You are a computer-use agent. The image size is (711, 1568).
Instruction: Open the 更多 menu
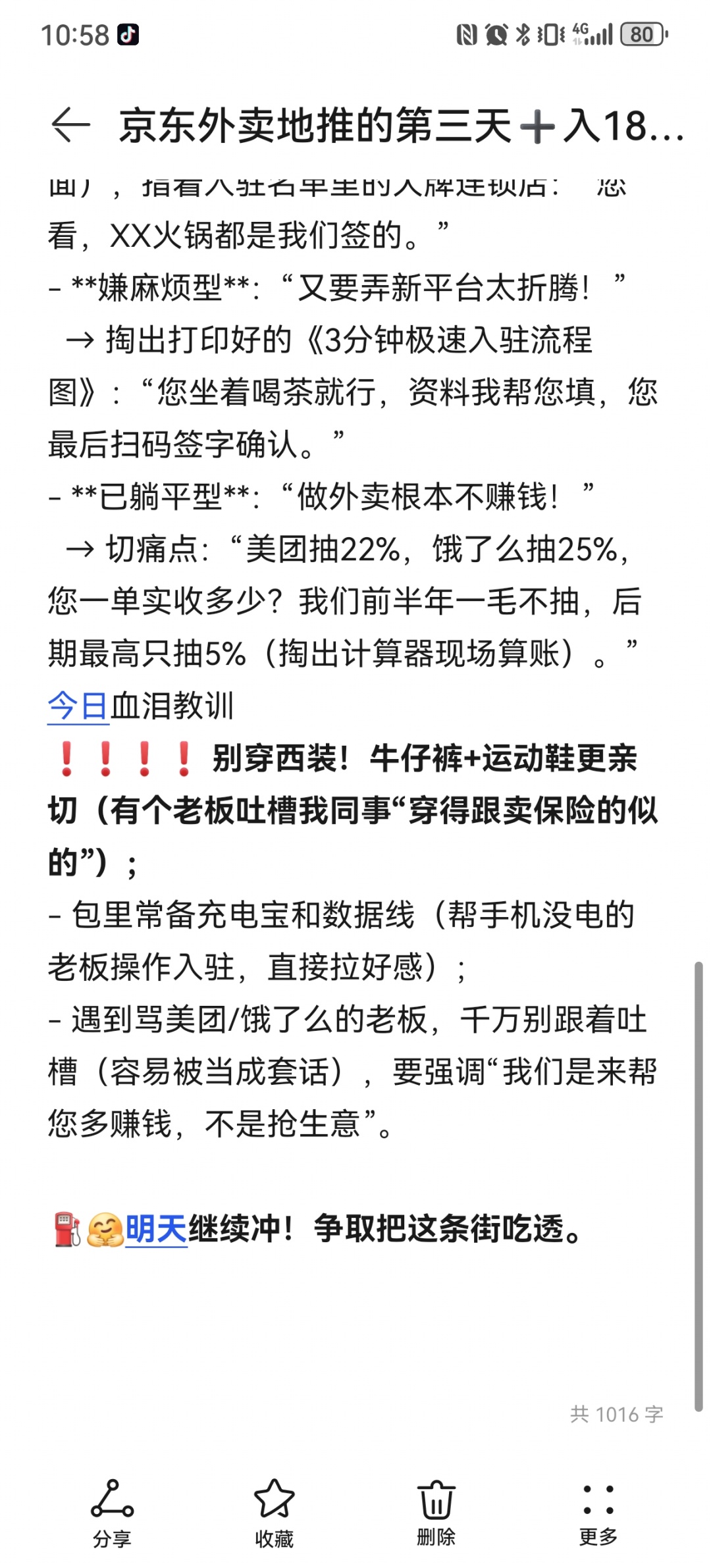click(x=598, y=1512)
